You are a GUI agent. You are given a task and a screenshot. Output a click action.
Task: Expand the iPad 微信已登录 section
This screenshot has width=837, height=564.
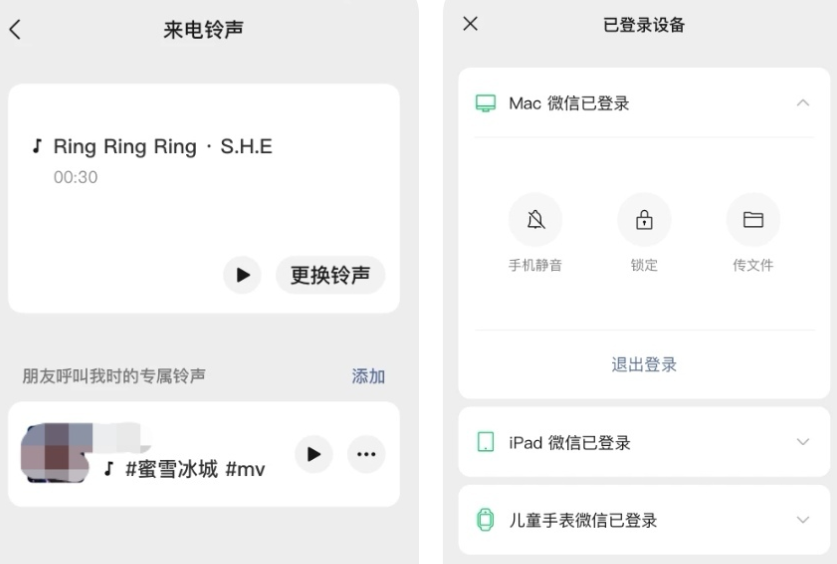point(802,442)
